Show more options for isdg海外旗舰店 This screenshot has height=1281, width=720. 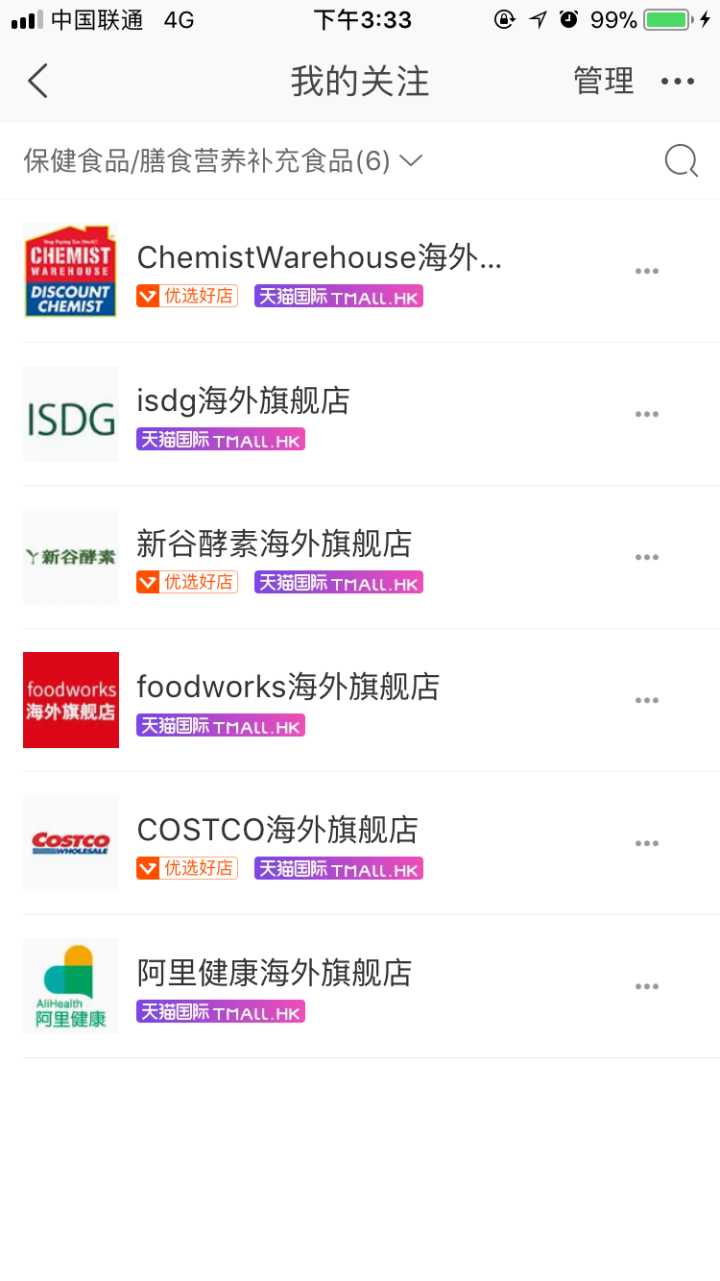pyautogui.click(x=647, y=414)
